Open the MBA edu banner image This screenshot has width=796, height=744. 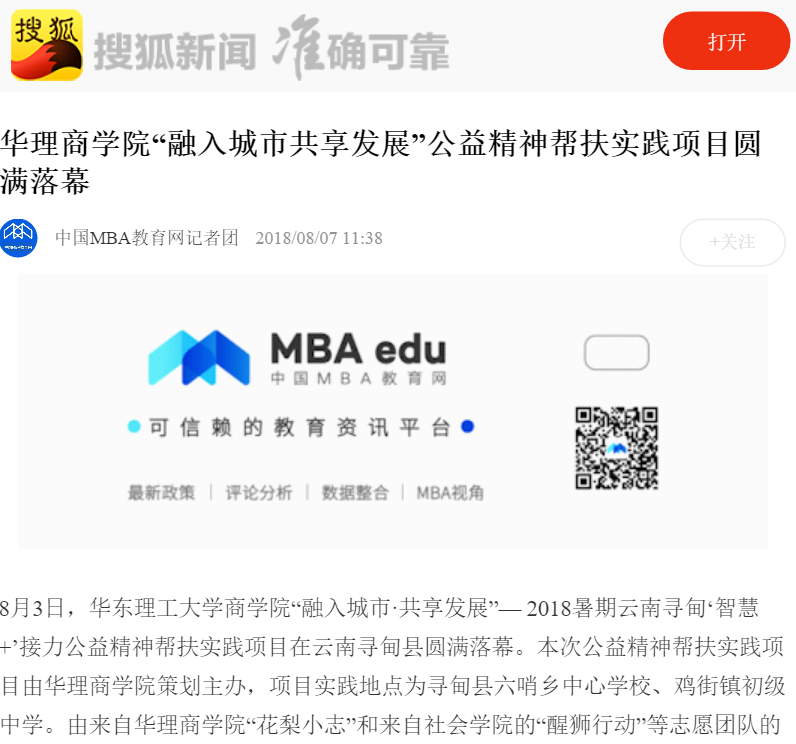[393, 411]
